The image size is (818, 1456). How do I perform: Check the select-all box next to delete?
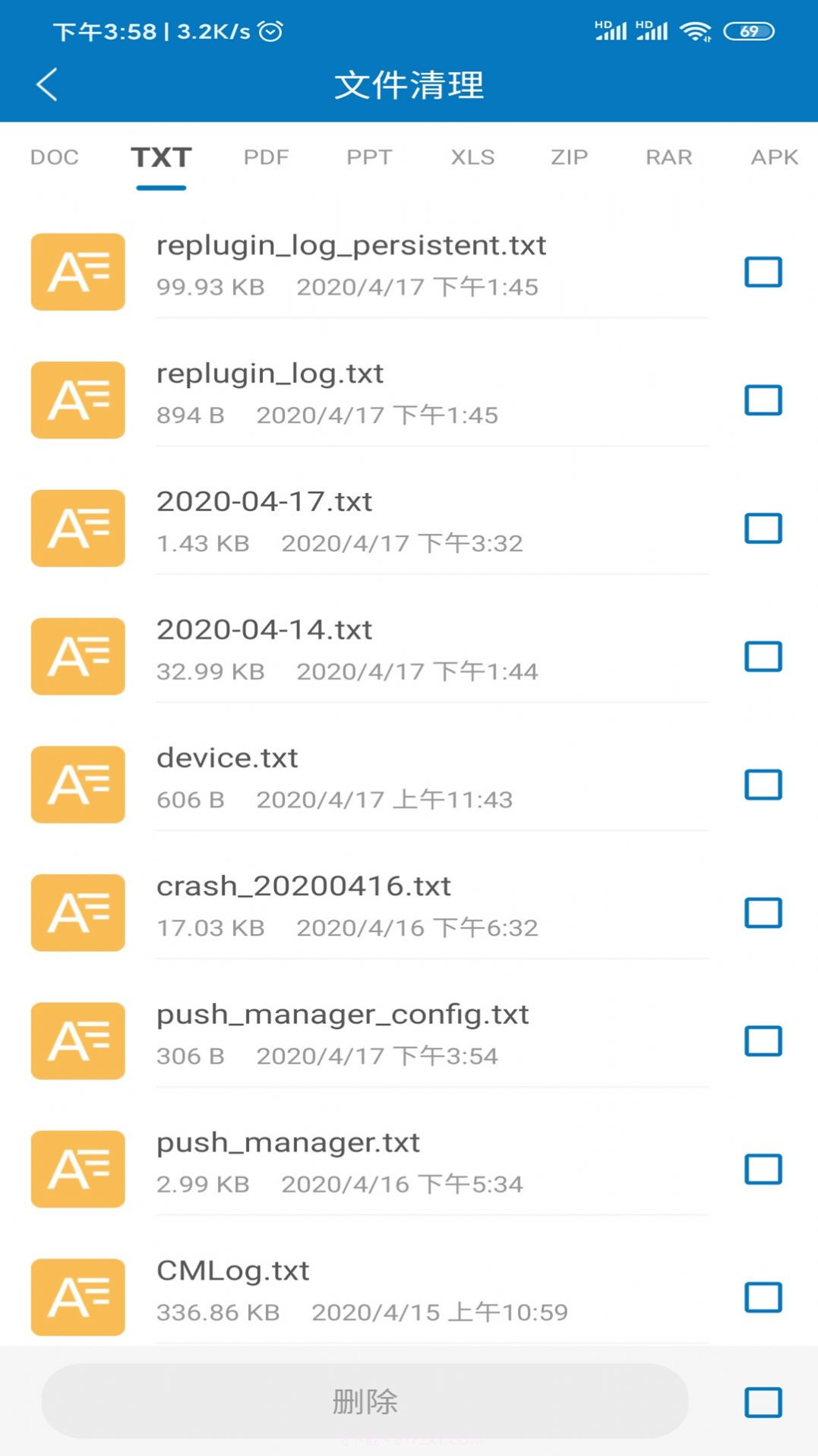[x=764, y=1401]
